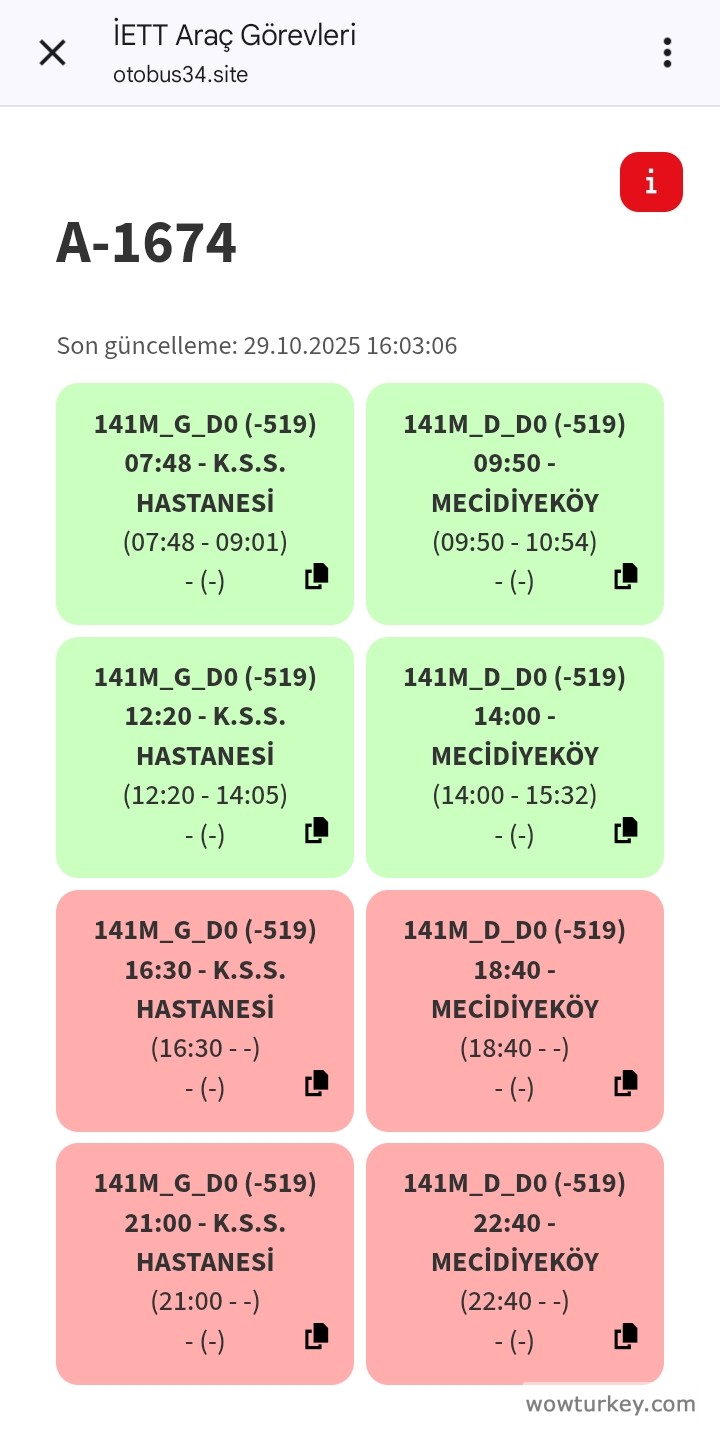Copy the 07:48 K.S.S. Hastanesi trip
This screenshot has width=720, height=1451.
coord(317,577)
